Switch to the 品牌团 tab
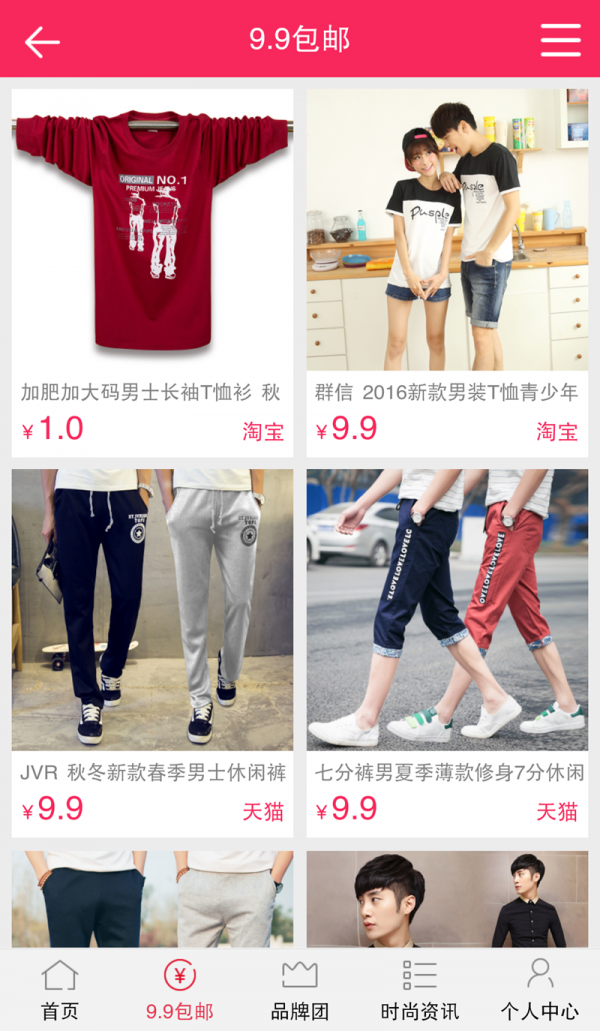This screenshot has width=600, height=1031. [x=300, y=990]
